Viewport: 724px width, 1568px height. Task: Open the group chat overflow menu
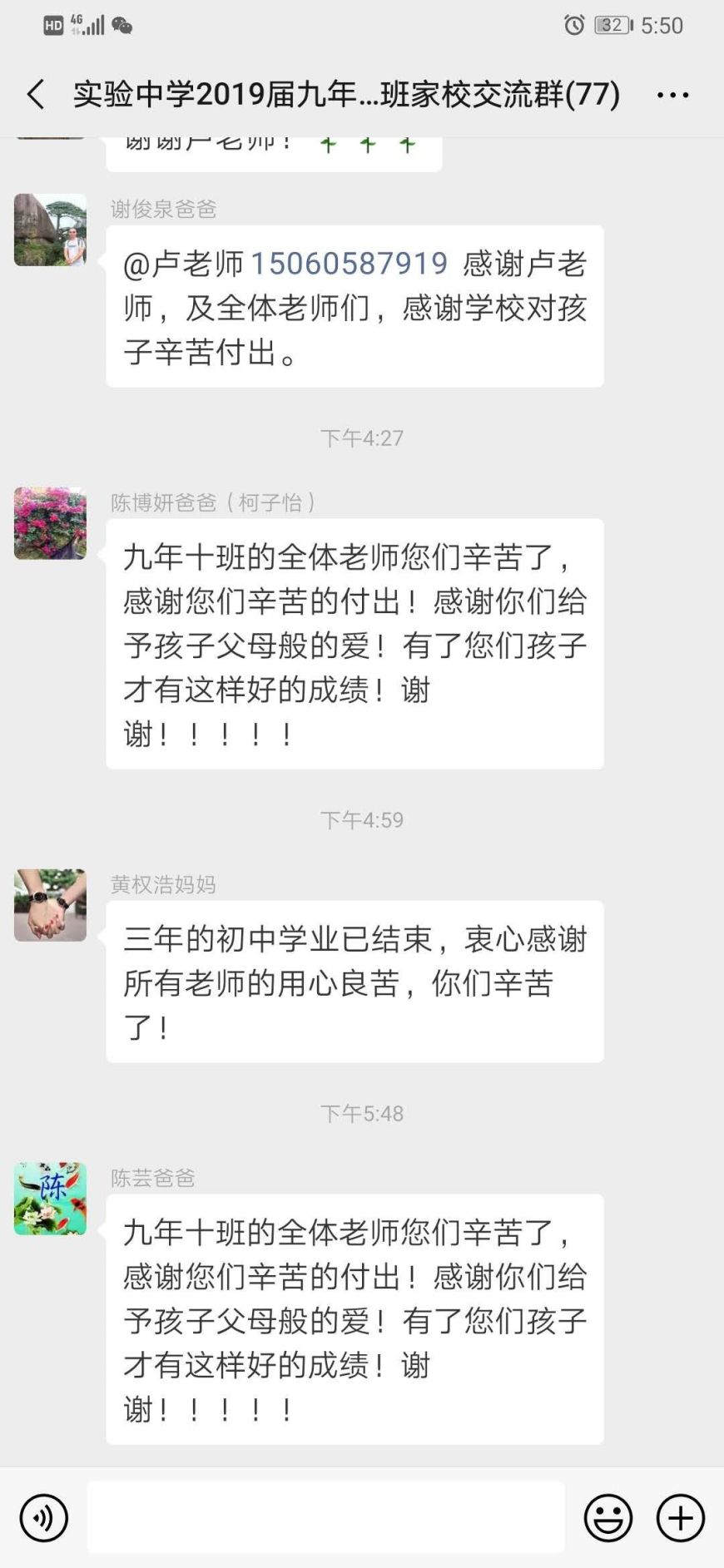[672, 95]
